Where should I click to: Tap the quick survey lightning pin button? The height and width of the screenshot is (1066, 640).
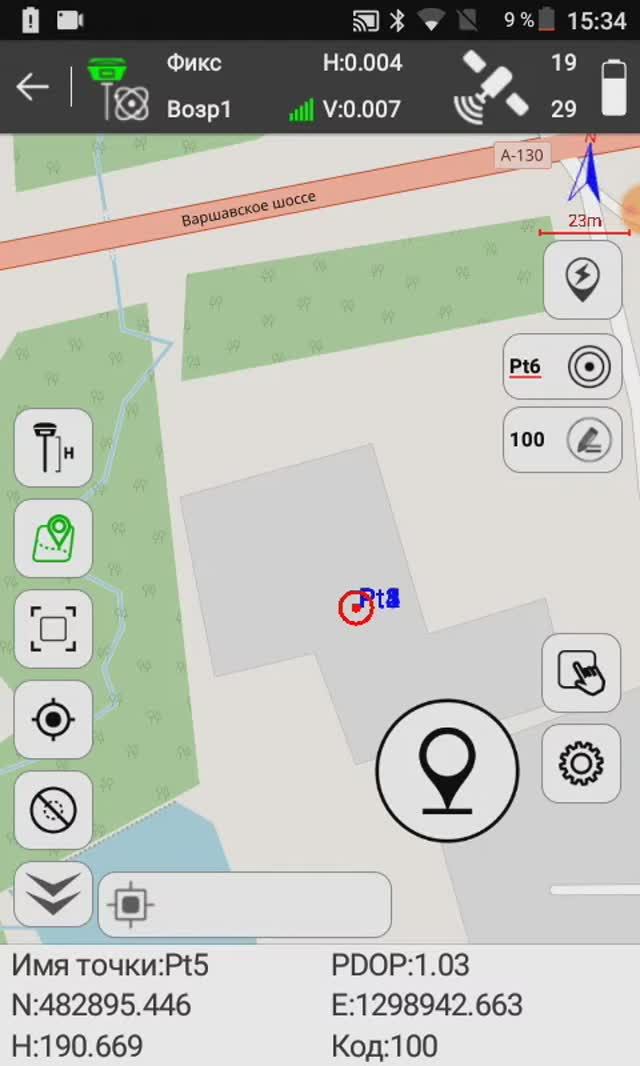coord(582,279)
